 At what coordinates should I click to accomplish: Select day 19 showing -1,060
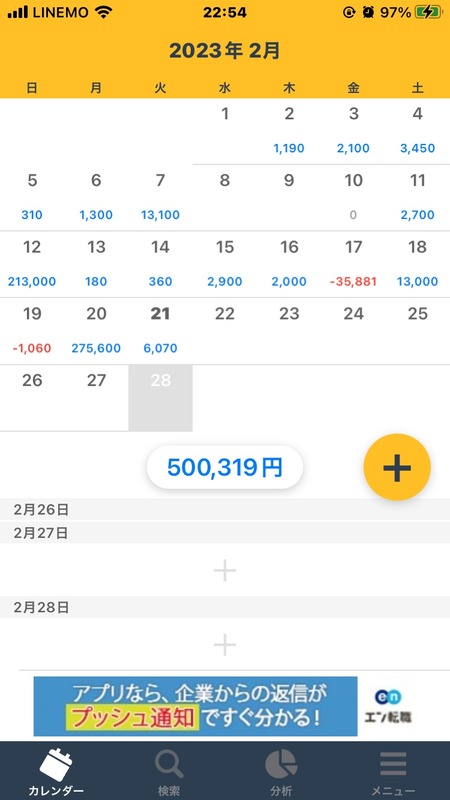tap(32, 331)
